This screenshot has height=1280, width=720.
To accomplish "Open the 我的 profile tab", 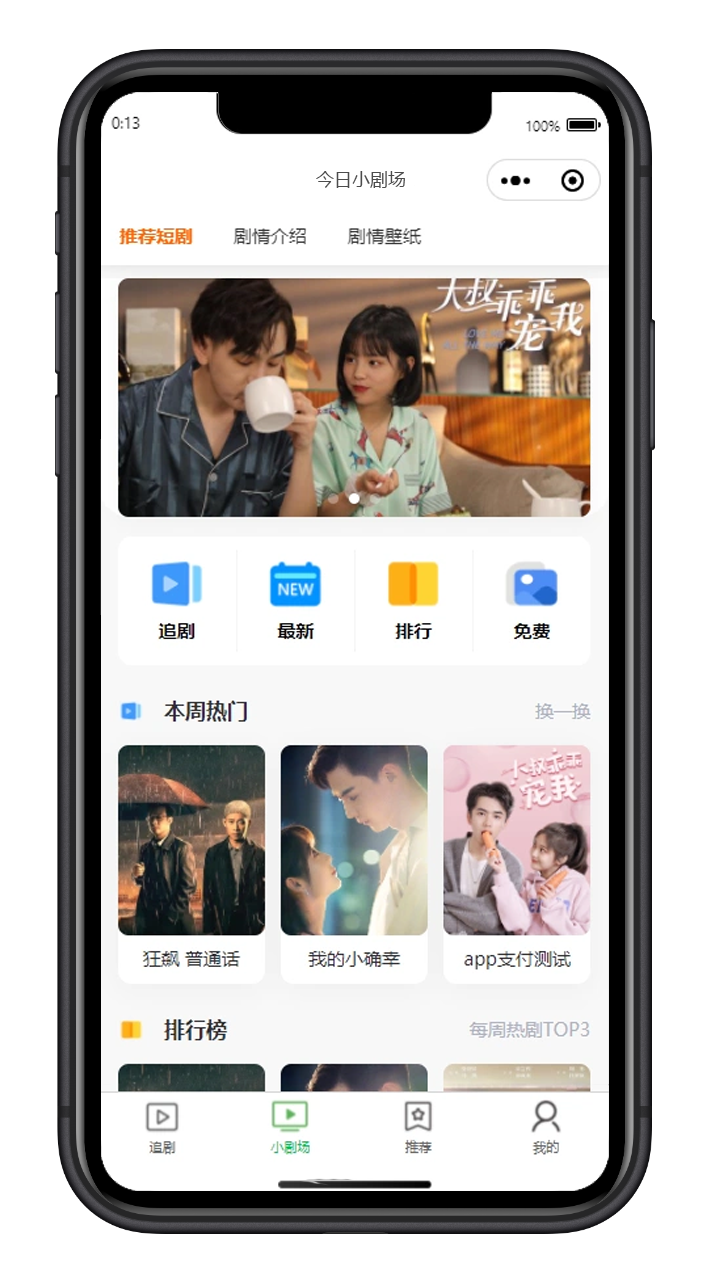I will [545, 1128].
